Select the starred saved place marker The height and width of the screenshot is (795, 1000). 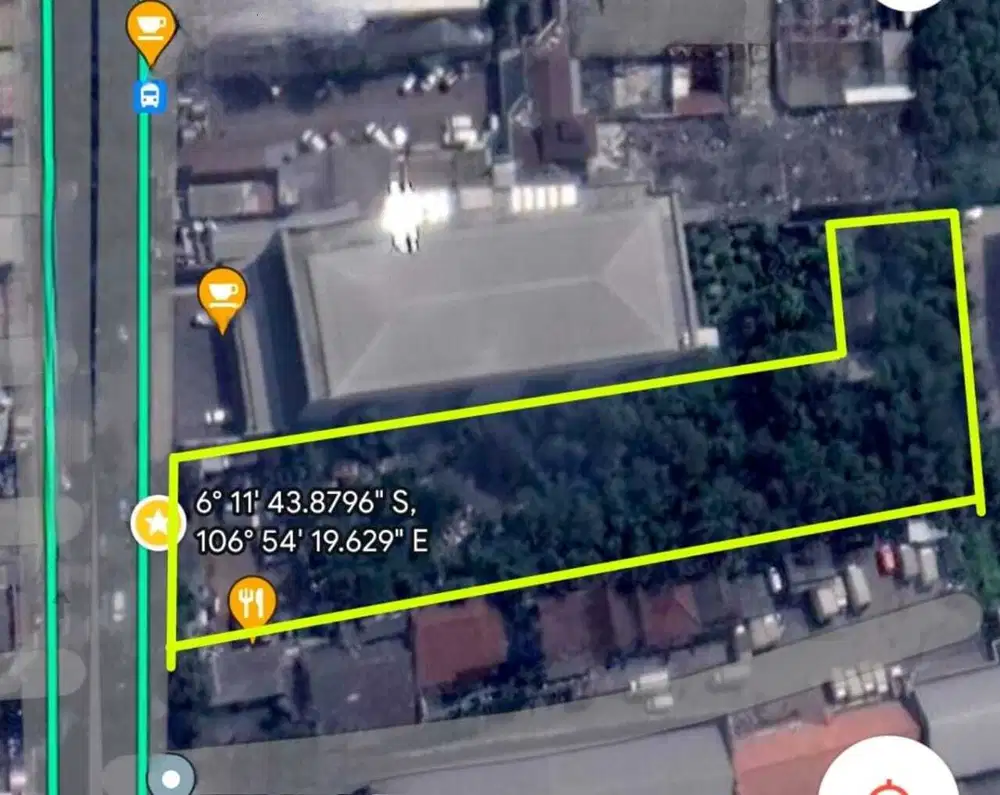click(x=158, y=523)
